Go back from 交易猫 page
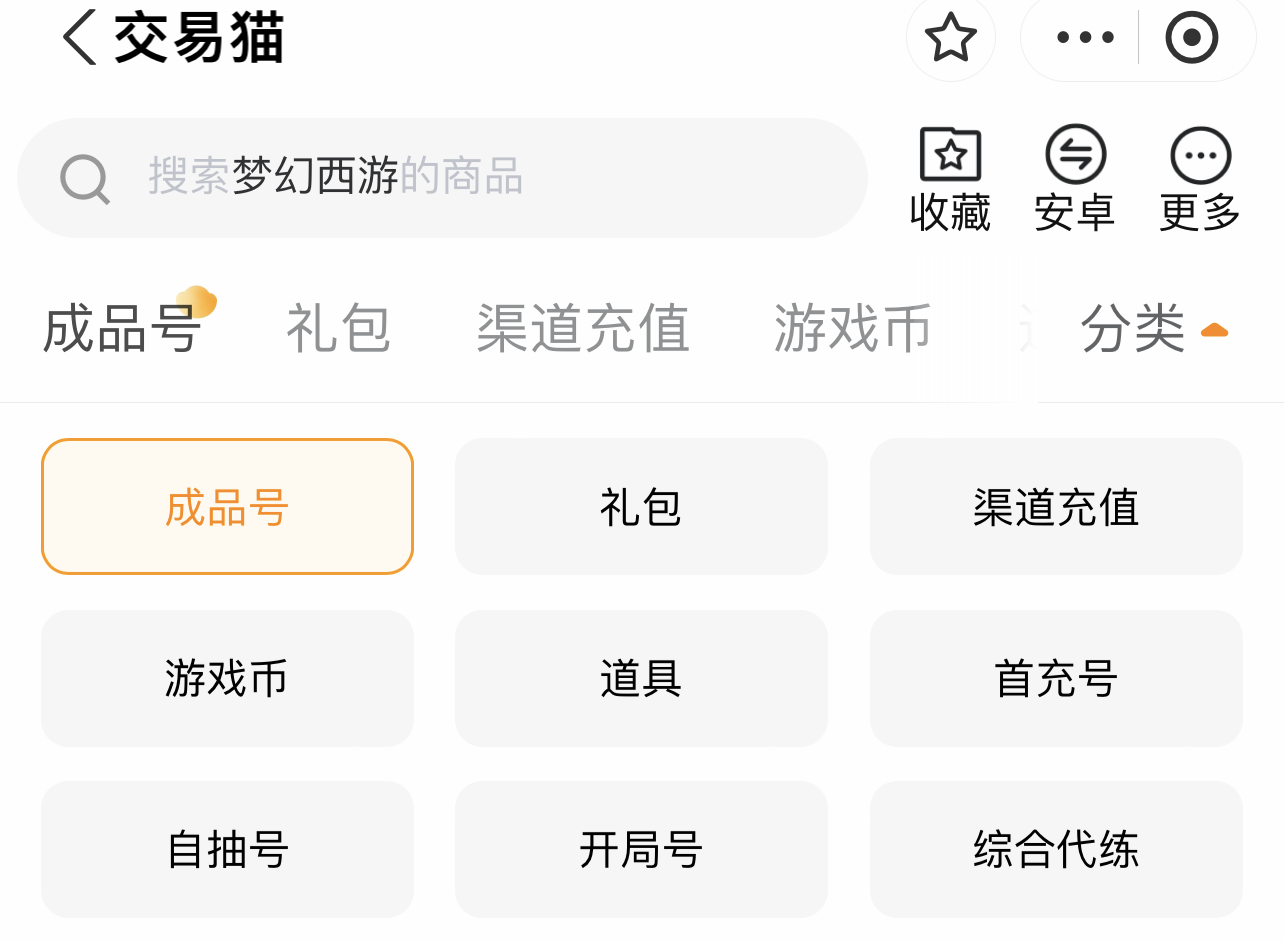This screenshot has width=1284, height=941. coord(80,38)
